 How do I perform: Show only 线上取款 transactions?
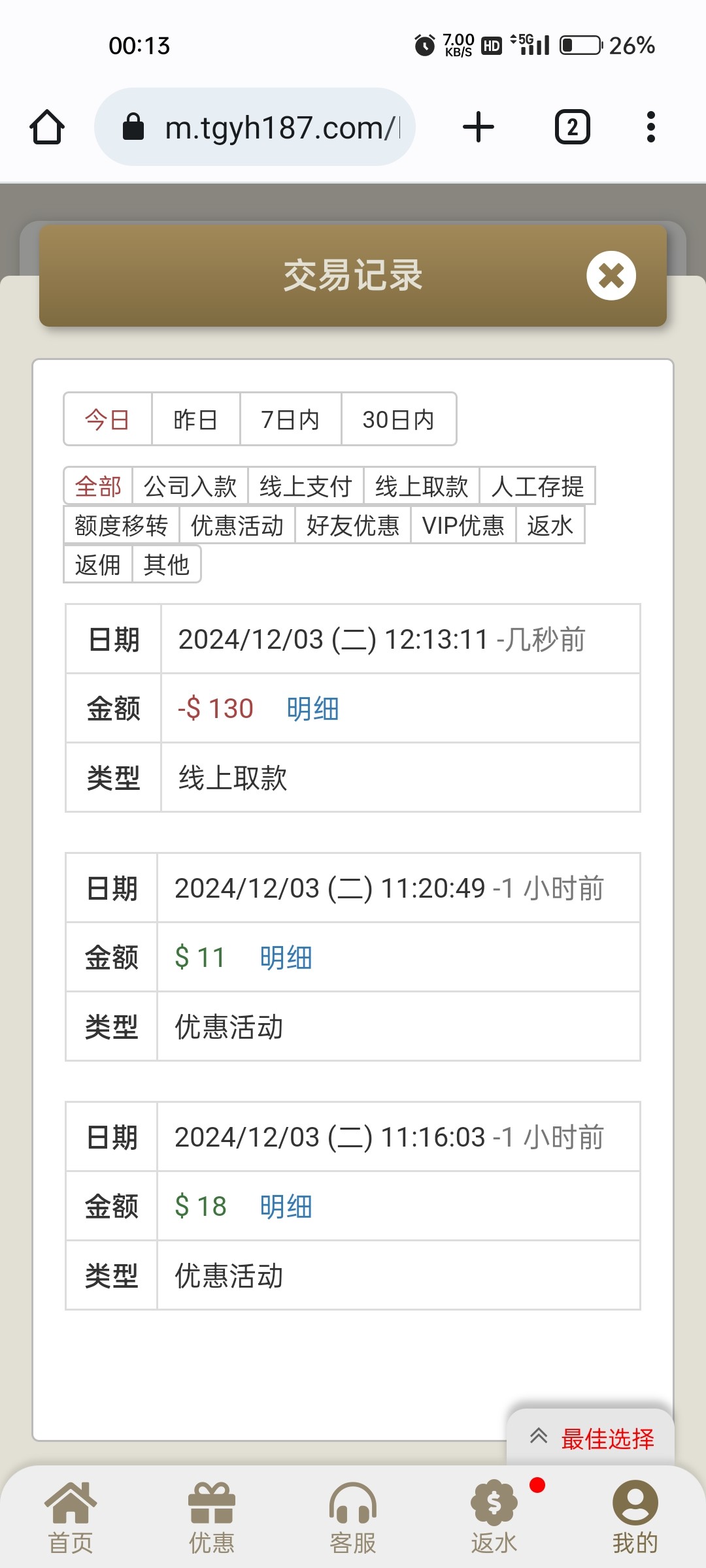422,486
